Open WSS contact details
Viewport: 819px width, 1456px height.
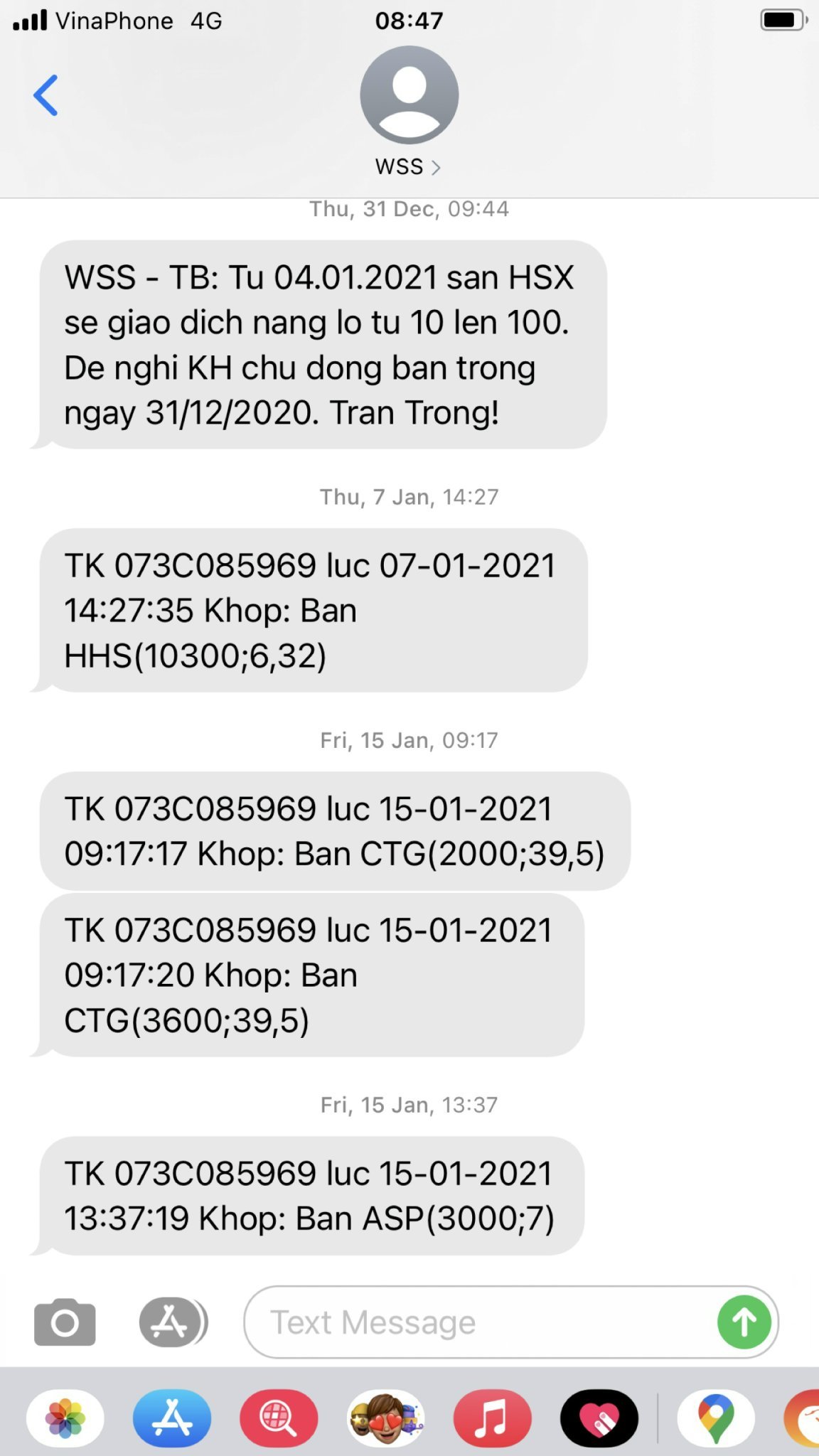click(x=409, y=166)
